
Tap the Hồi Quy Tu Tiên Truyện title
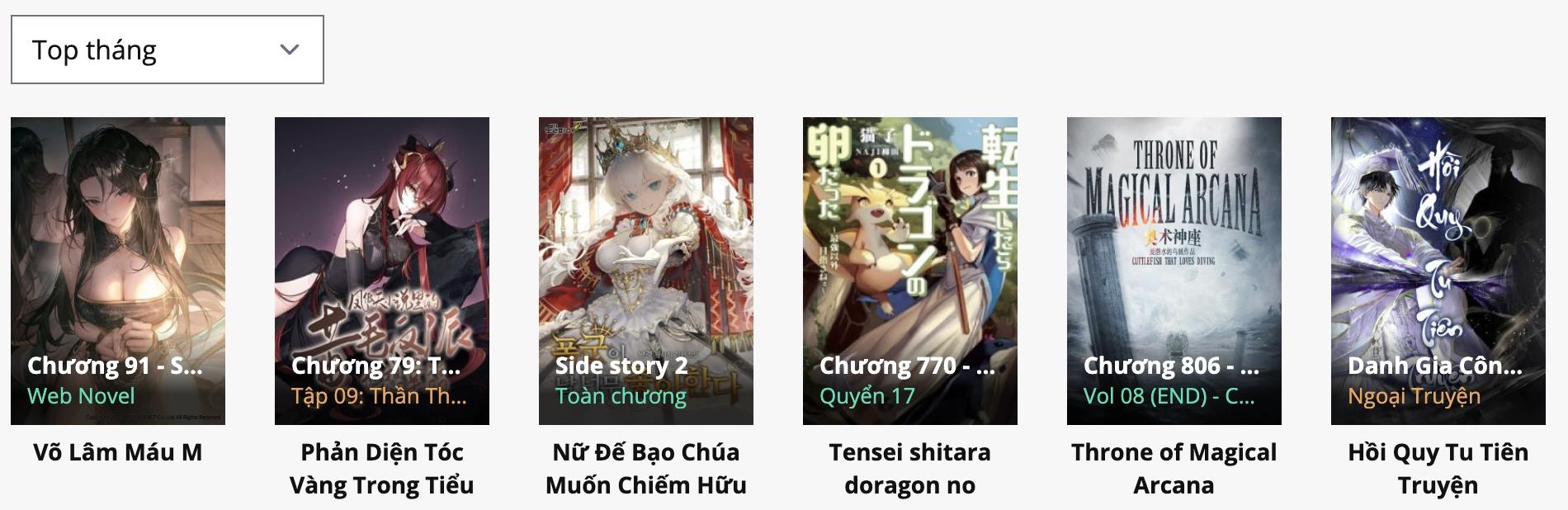[1438, 468]
